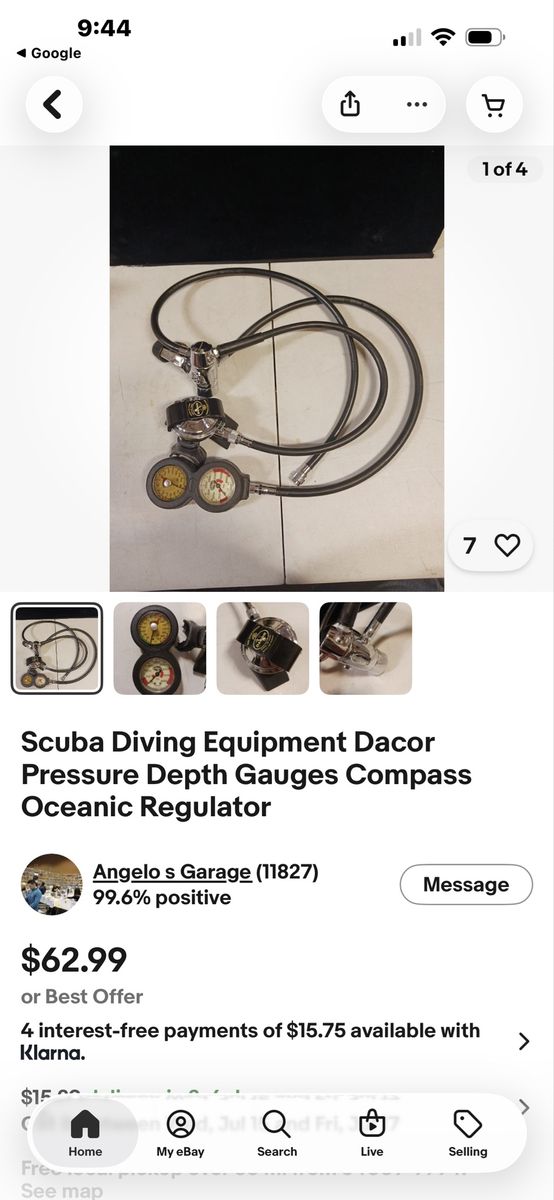Screen dimensions: 554x1200
Task: Share this listing
Action: [350, 104]
